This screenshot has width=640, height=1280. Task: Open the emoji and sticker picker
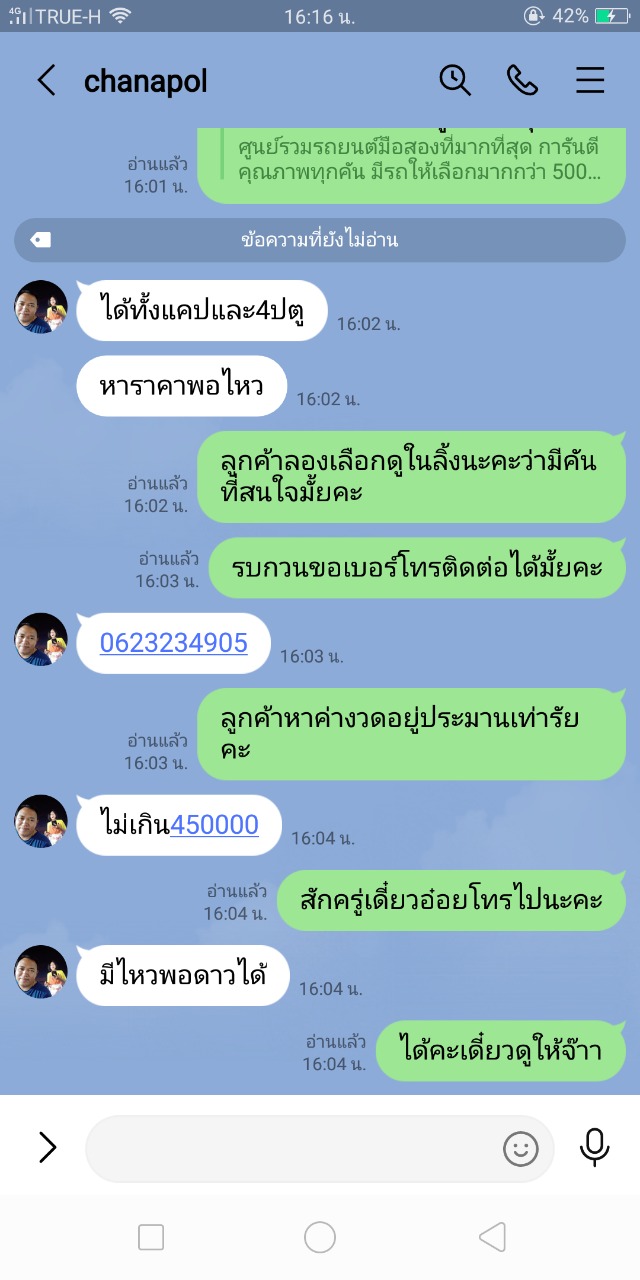pyautogui.click(x=520, y=1149)
